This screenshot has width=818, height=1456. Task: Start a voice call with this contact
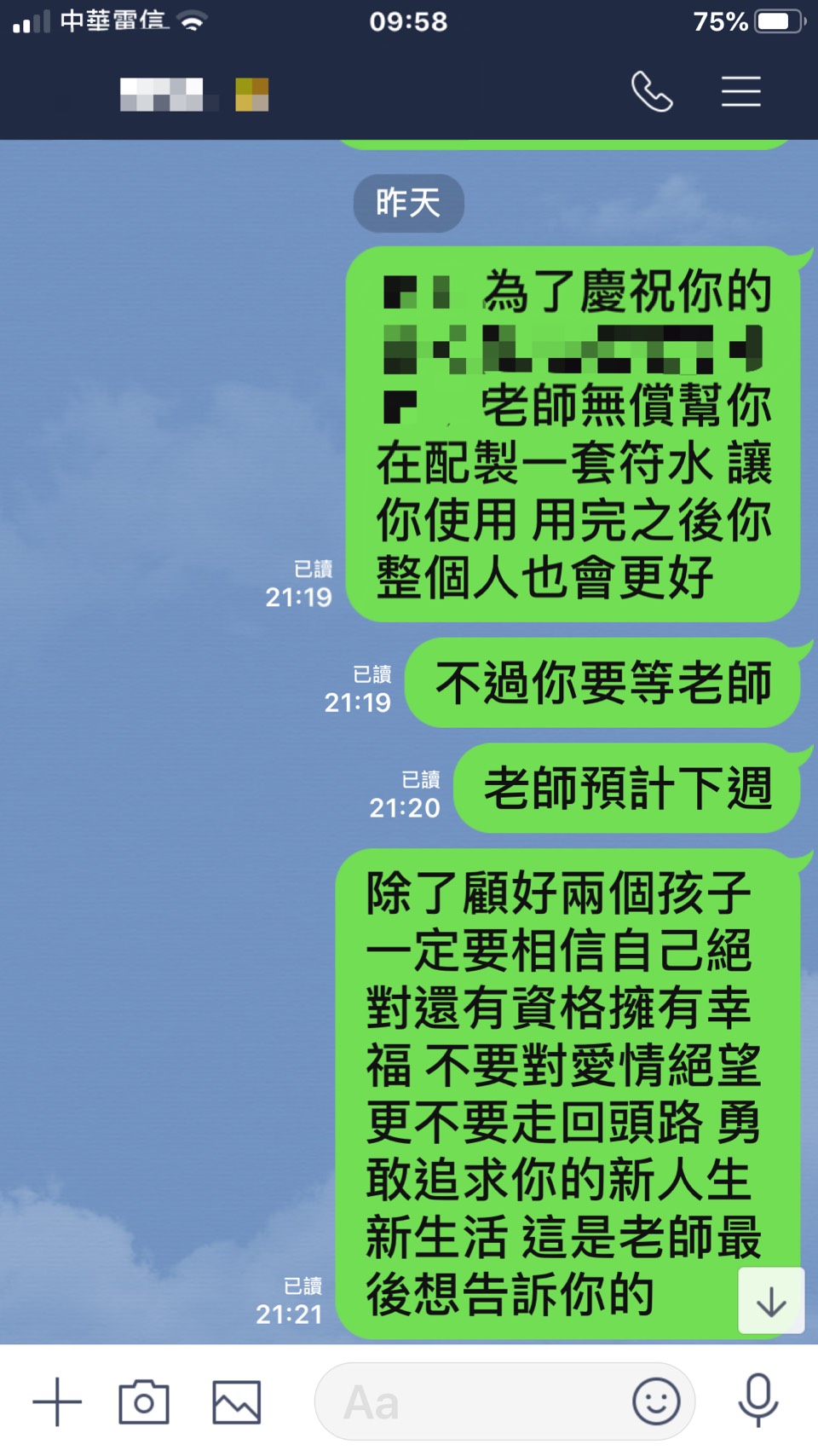click(x=652, y=92)
